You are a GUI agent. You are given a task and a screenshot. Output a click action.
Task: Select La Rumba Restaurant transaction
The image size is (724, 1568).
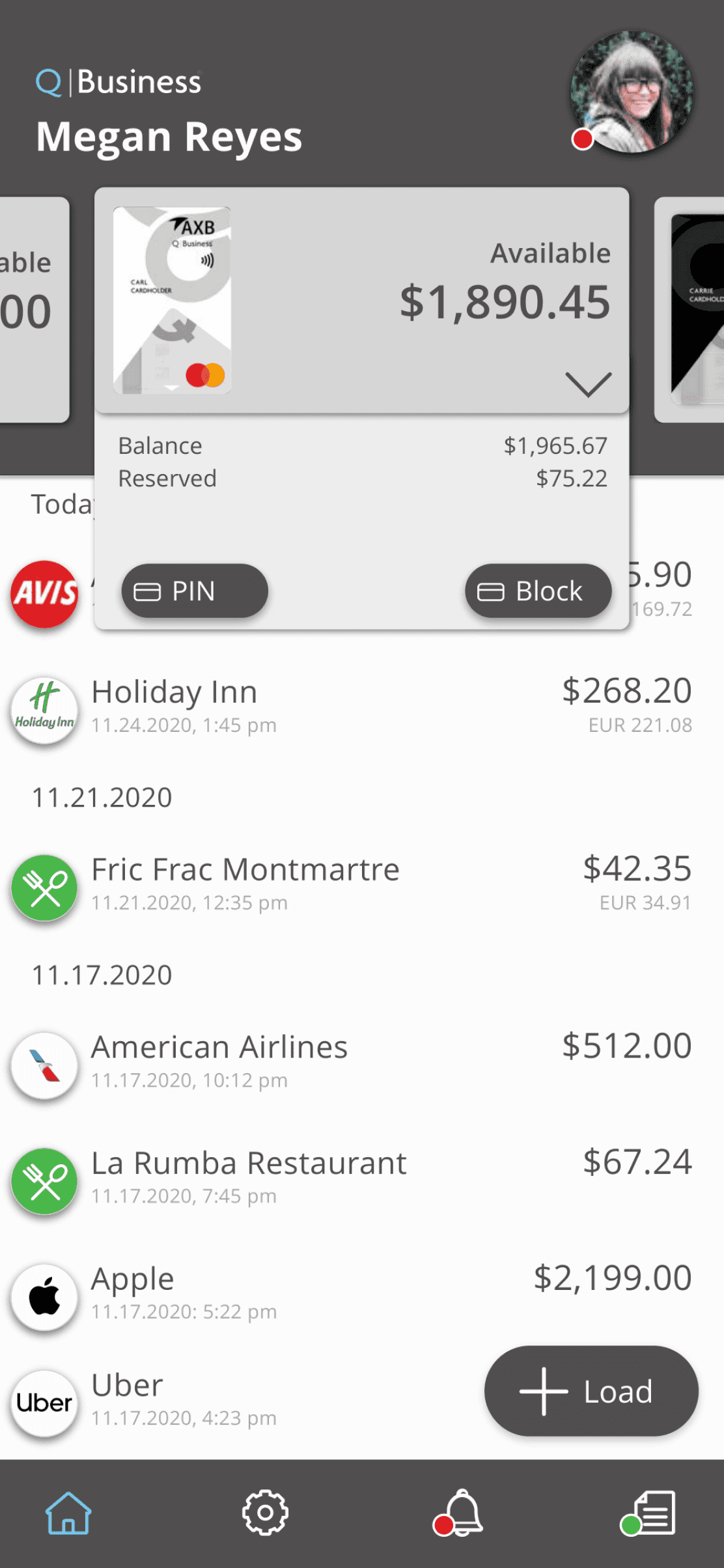[352, 1178]
